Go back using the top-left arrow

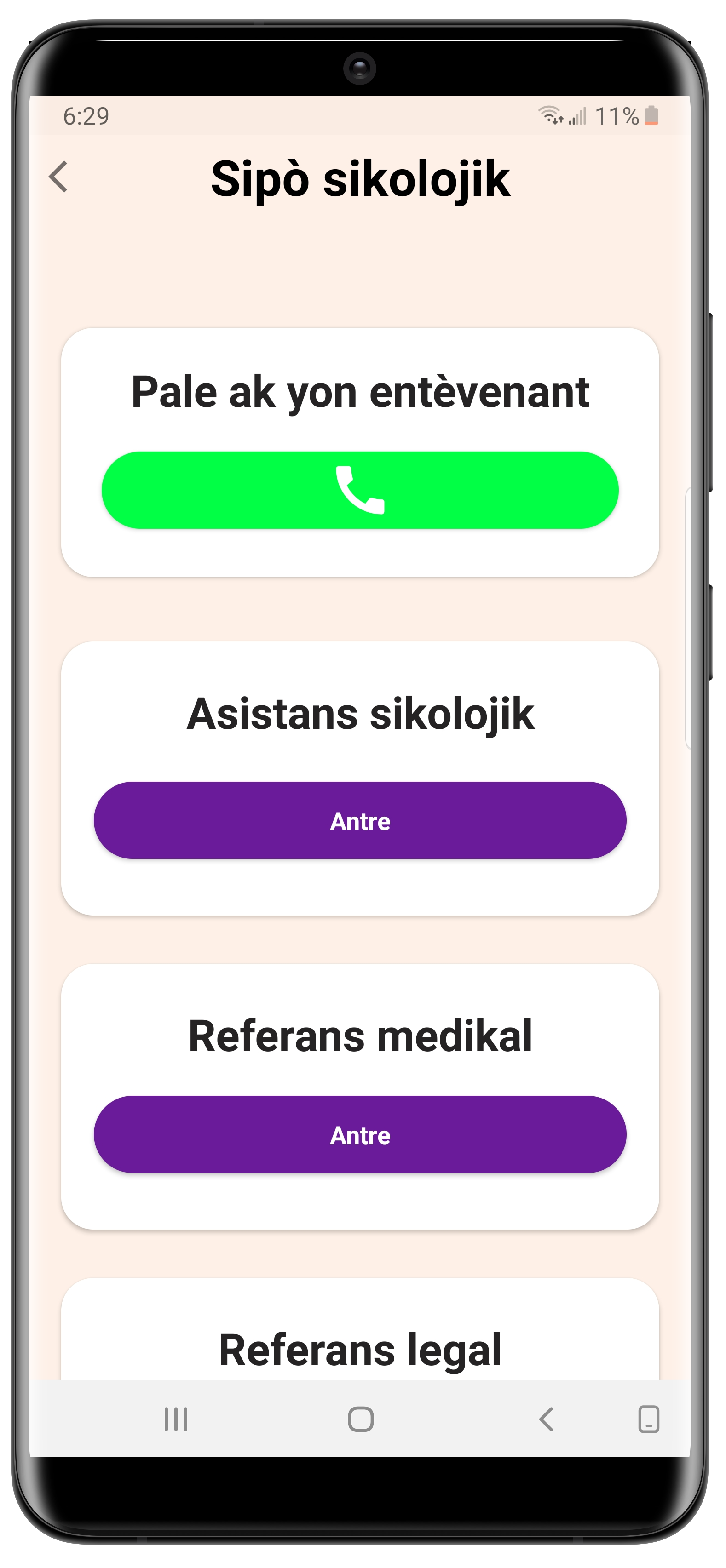[58, 177]
